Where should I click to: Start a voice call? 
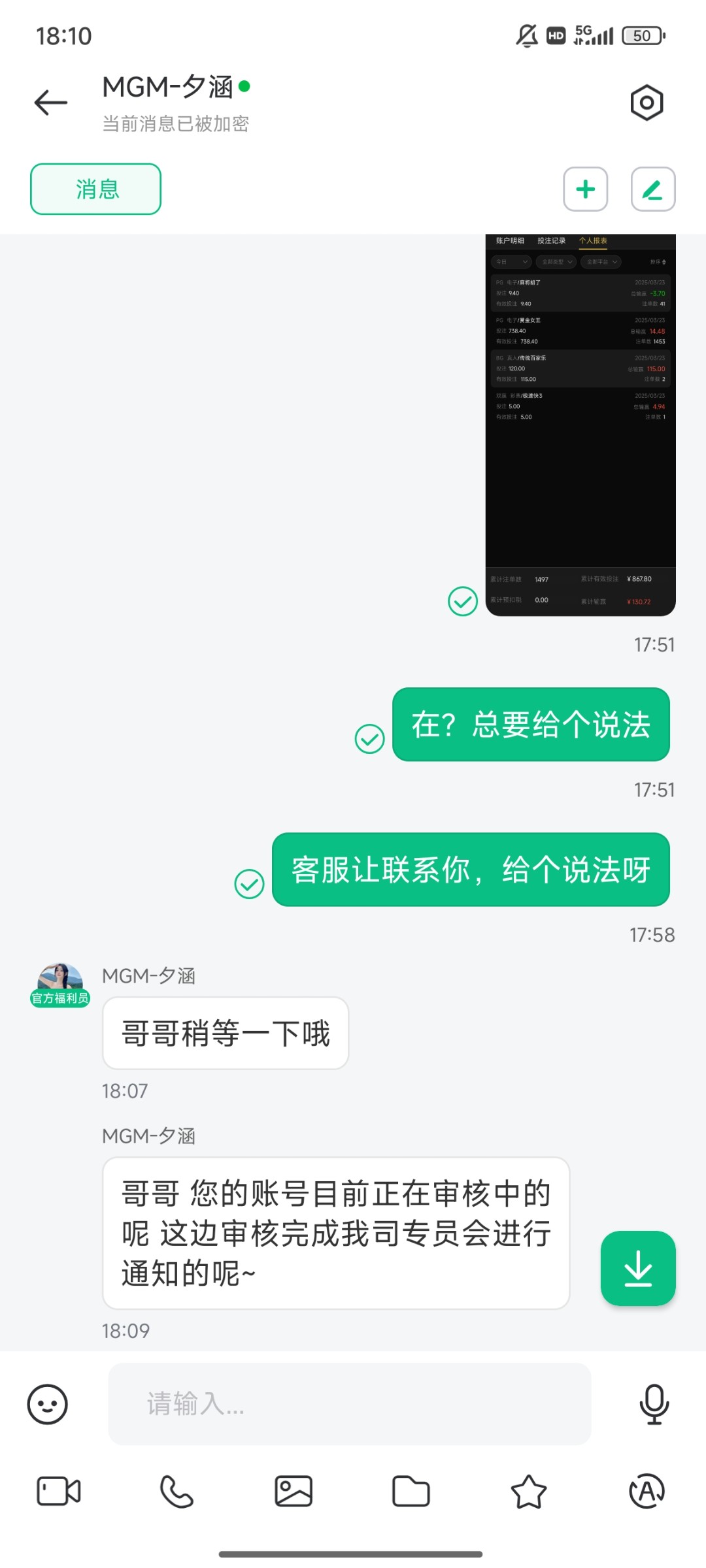pyautogui.click(x=176, y=1492)
